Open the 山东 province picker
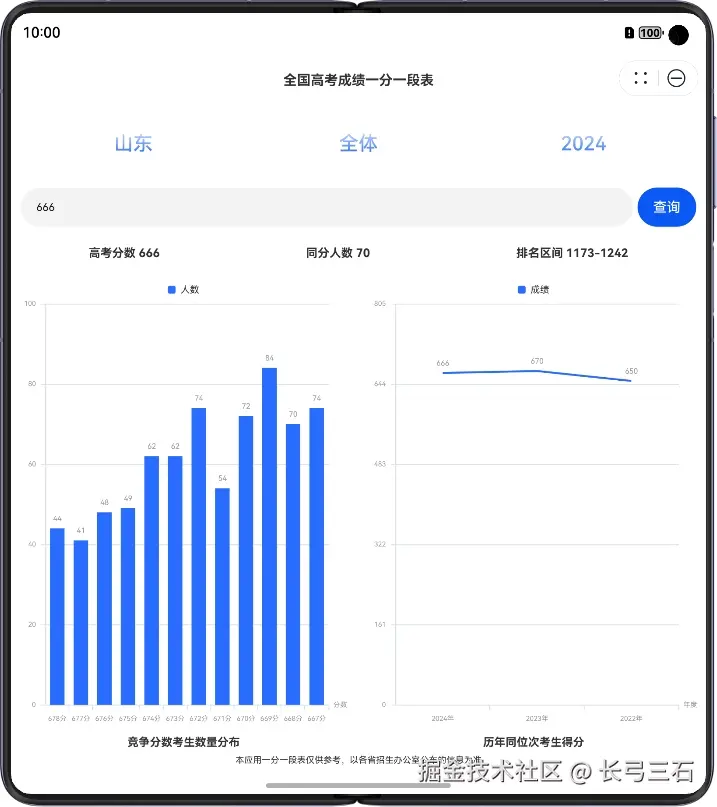 tap(133, 144)
